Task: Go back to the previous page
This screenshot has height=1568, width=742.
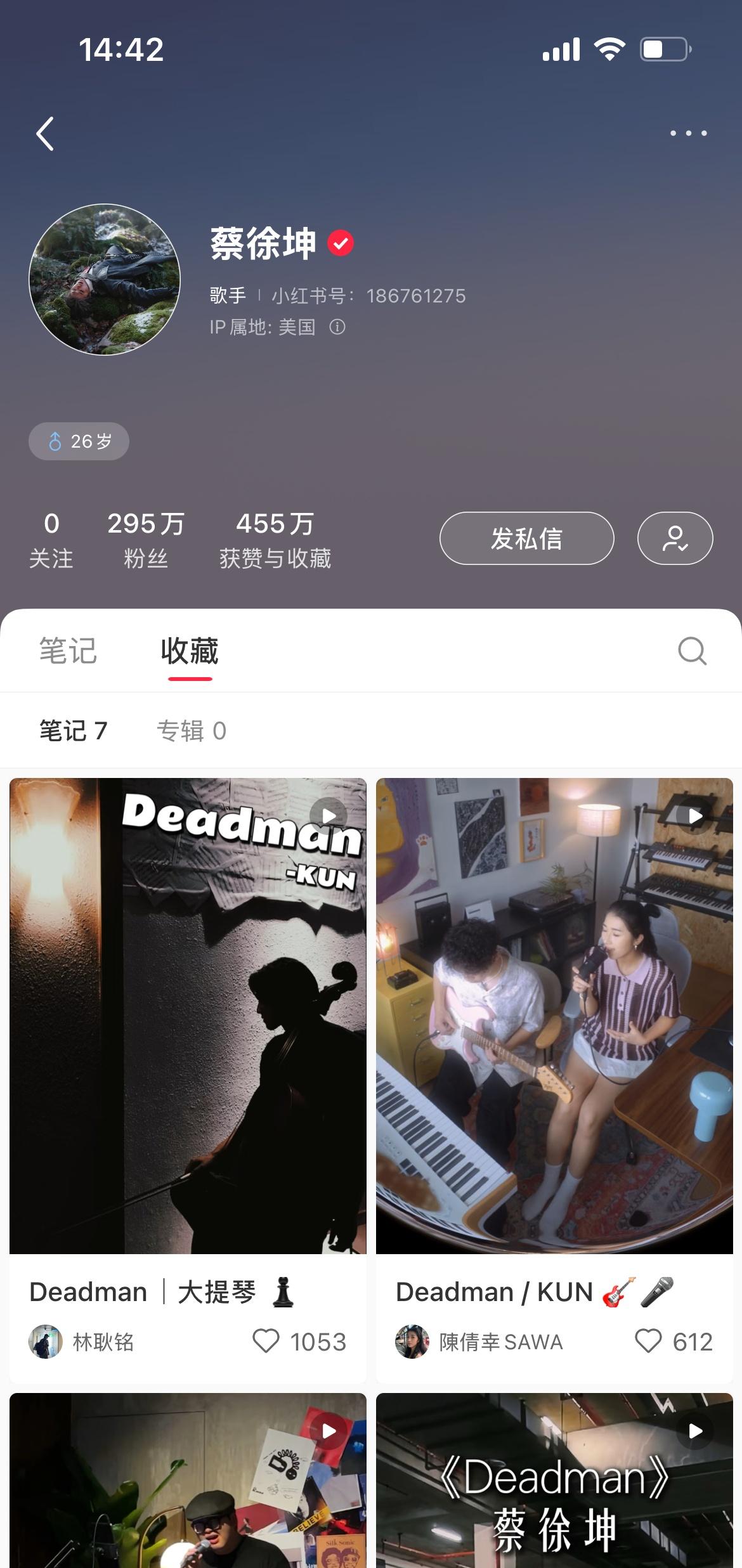Action: coord(45,134)
